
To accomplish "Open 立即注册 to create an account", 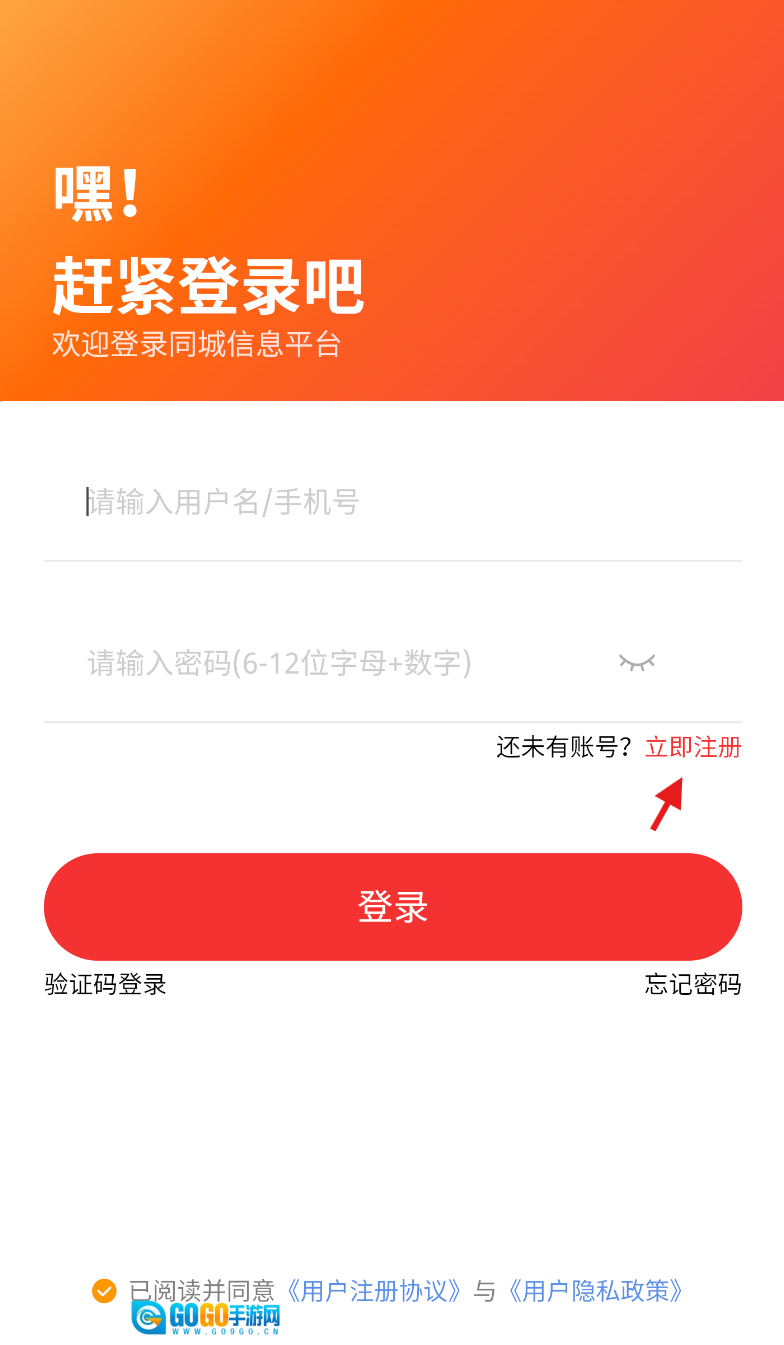I will click(693, 747).
